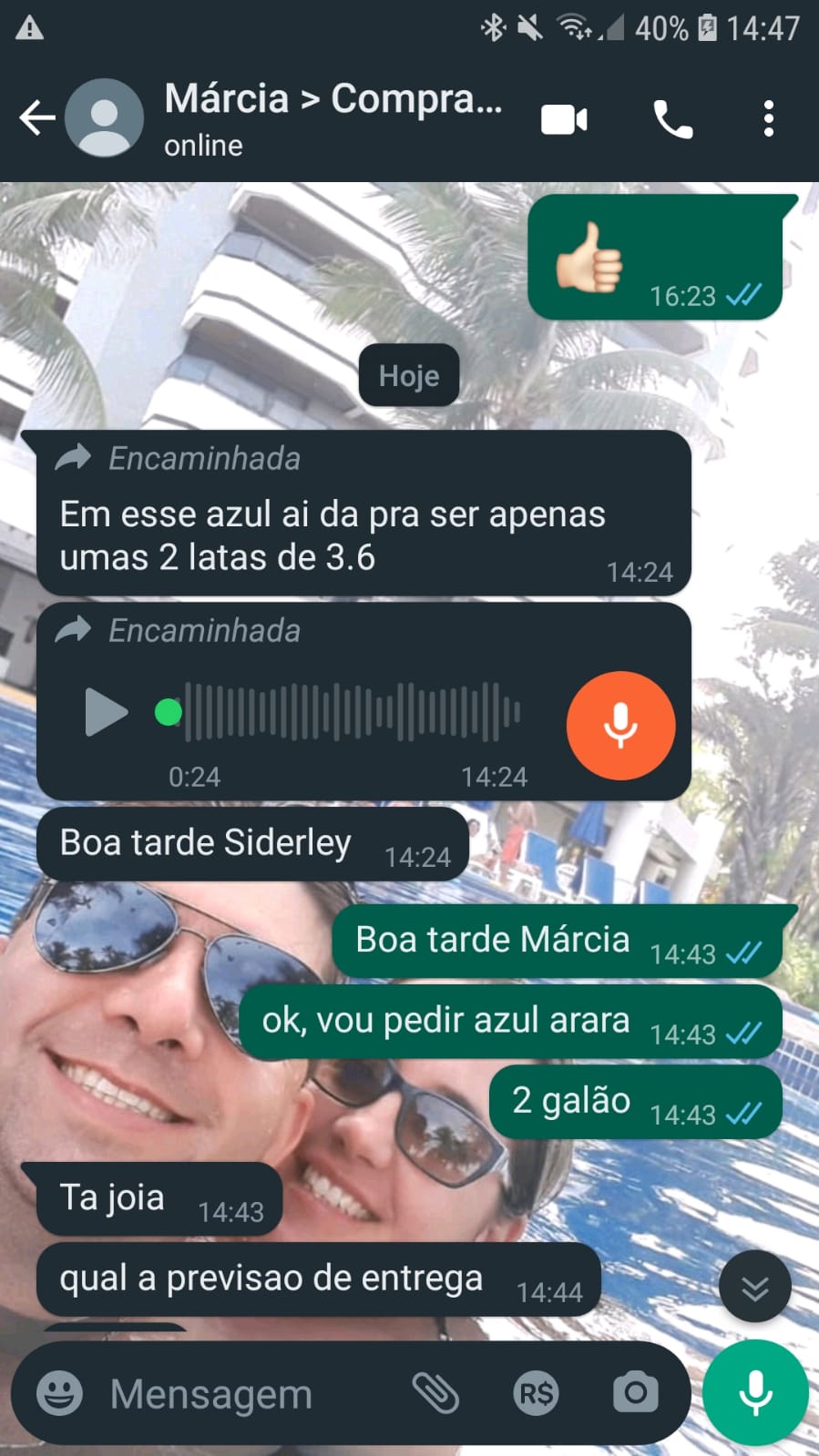Image resolution: width=819 pixels, height=1456 pixels.
Task: Open the camera to send a photo
Action: (x=635, y=1393)
